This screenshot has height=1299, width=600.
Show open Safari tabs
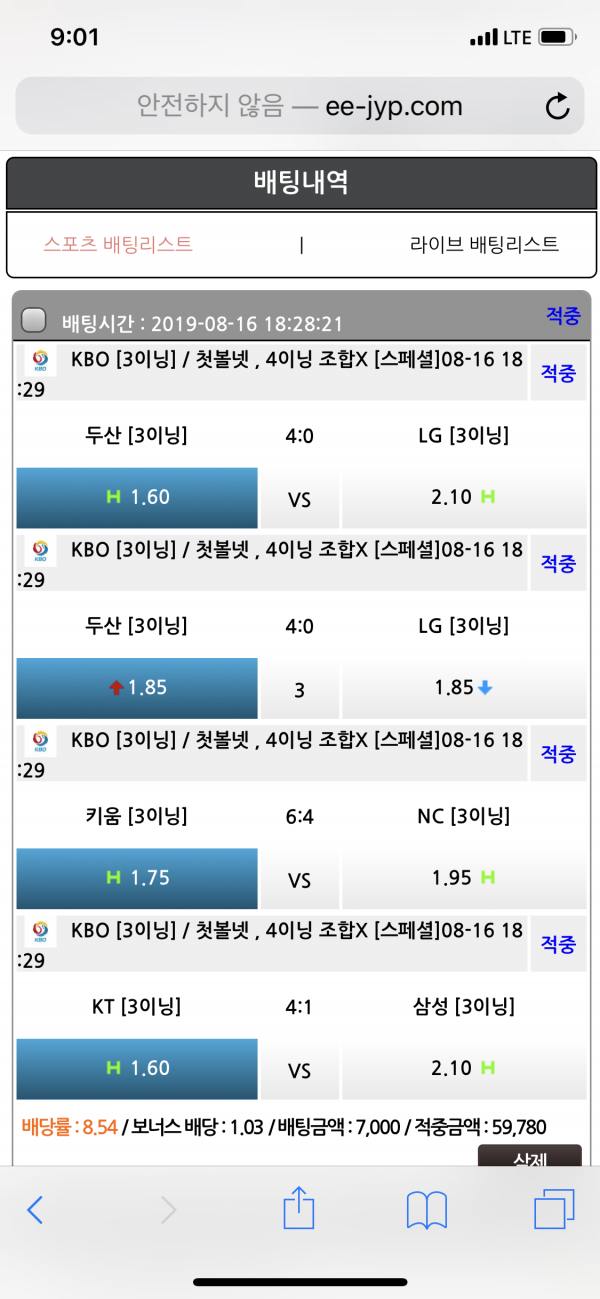554,1210
